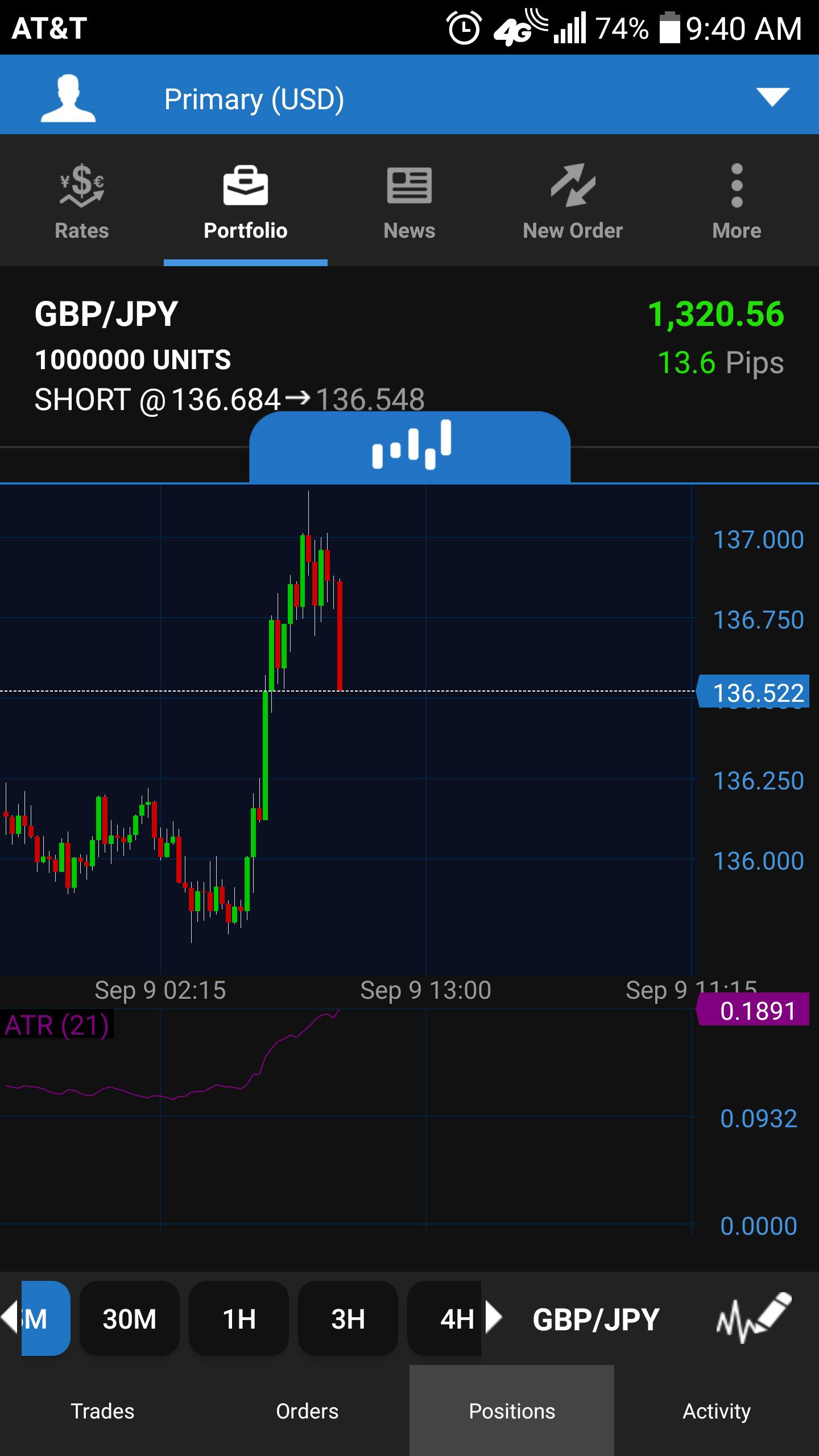The width and height of the screenshot is (819, 1456).
Task: Collapse the blue chart handle
Action: pos(409,446)
